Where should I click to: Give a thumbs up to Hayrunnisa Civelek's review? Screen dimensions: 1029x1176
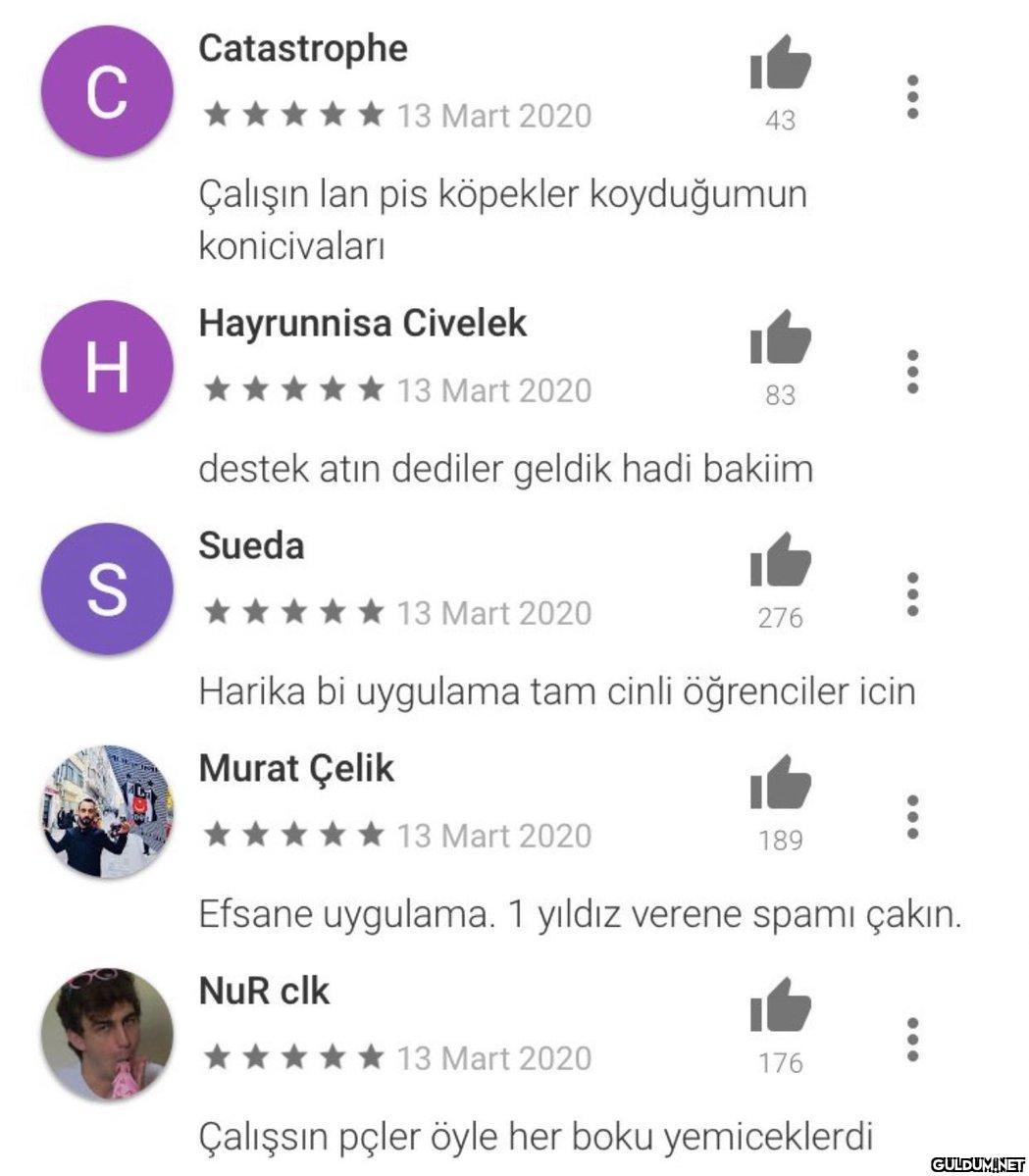tap(780, 337)
